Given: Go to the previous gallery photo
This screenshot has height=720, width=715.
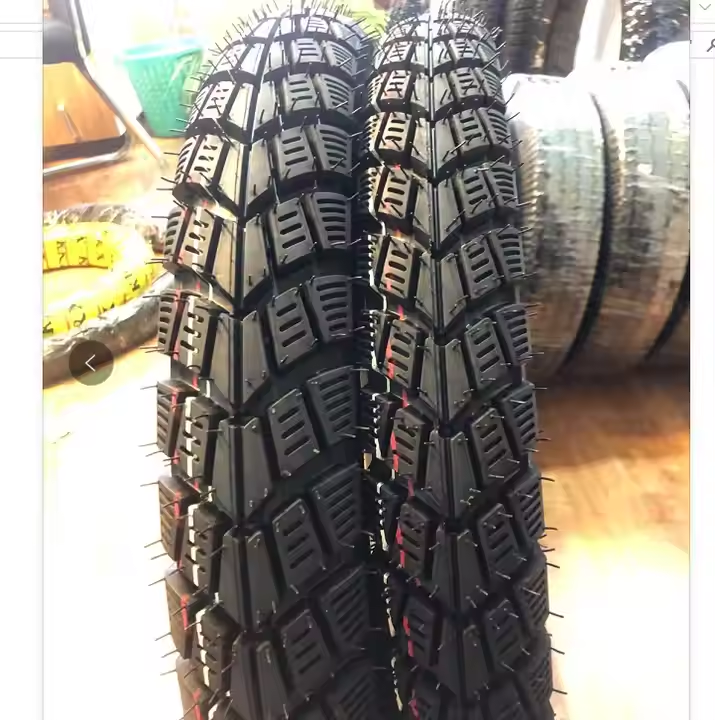Looking at the screenshot, I should pyautogui.click(x=91, y=363).
